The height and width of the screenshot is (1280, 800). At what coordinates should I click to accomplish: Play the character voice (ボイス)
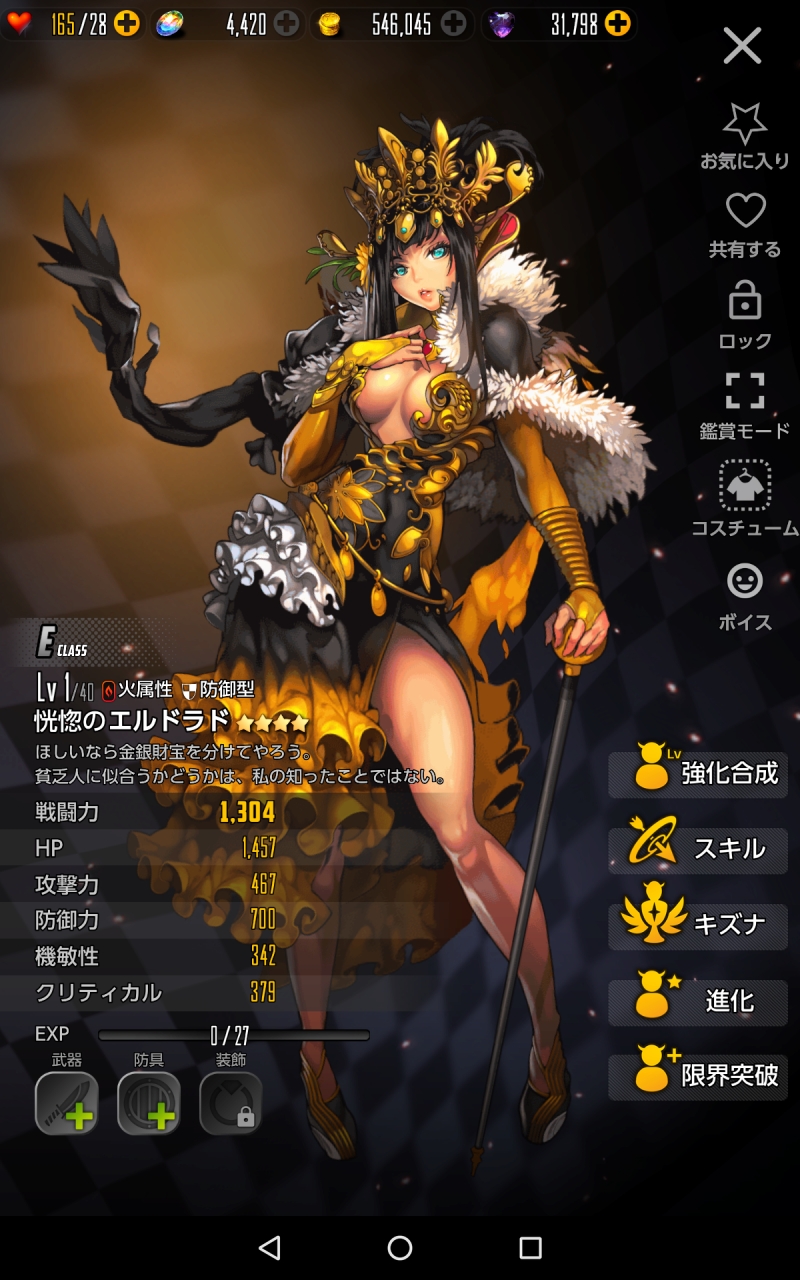(x=744, y=593)
